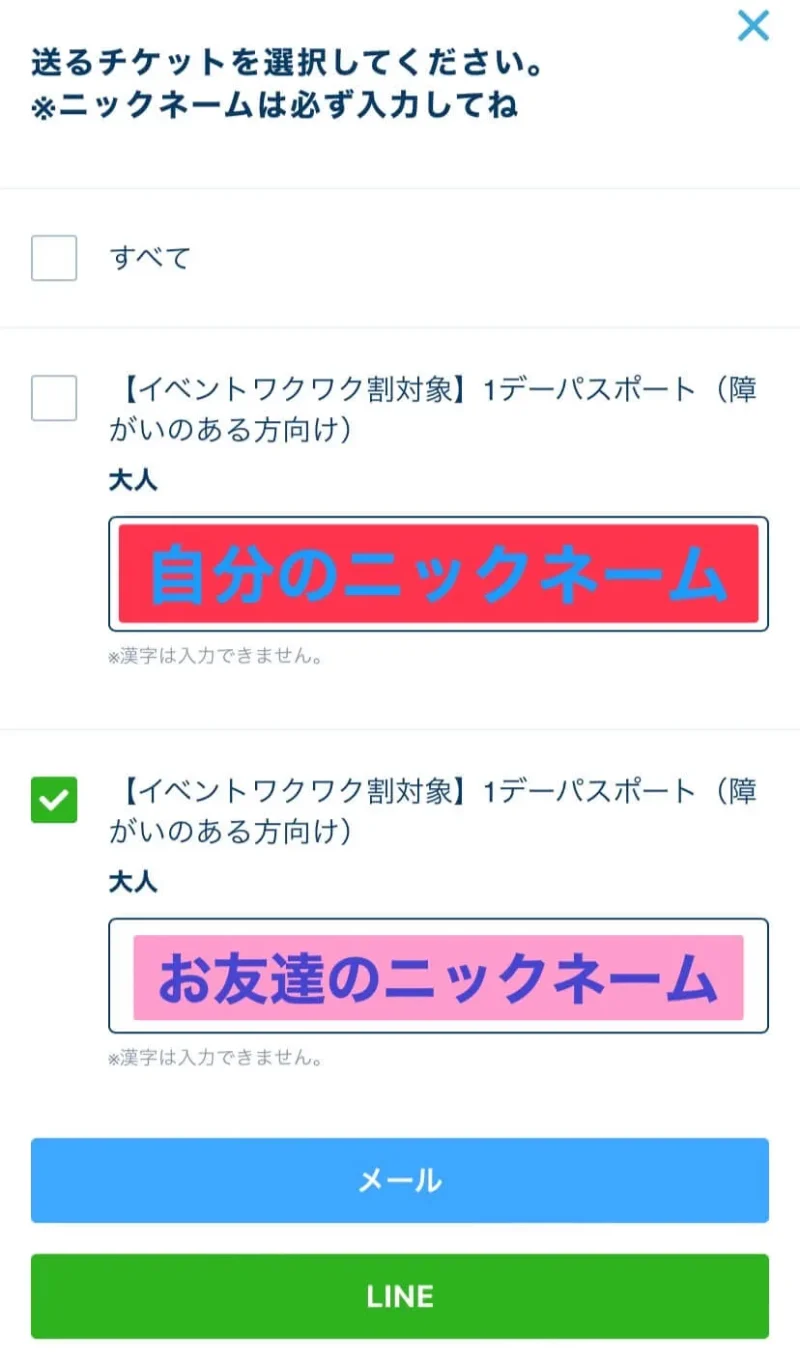Check the unchecked 1デーパスポート ticket checkbox
The height and width of the screenshot is (1359, 800).
click(54, 398)
